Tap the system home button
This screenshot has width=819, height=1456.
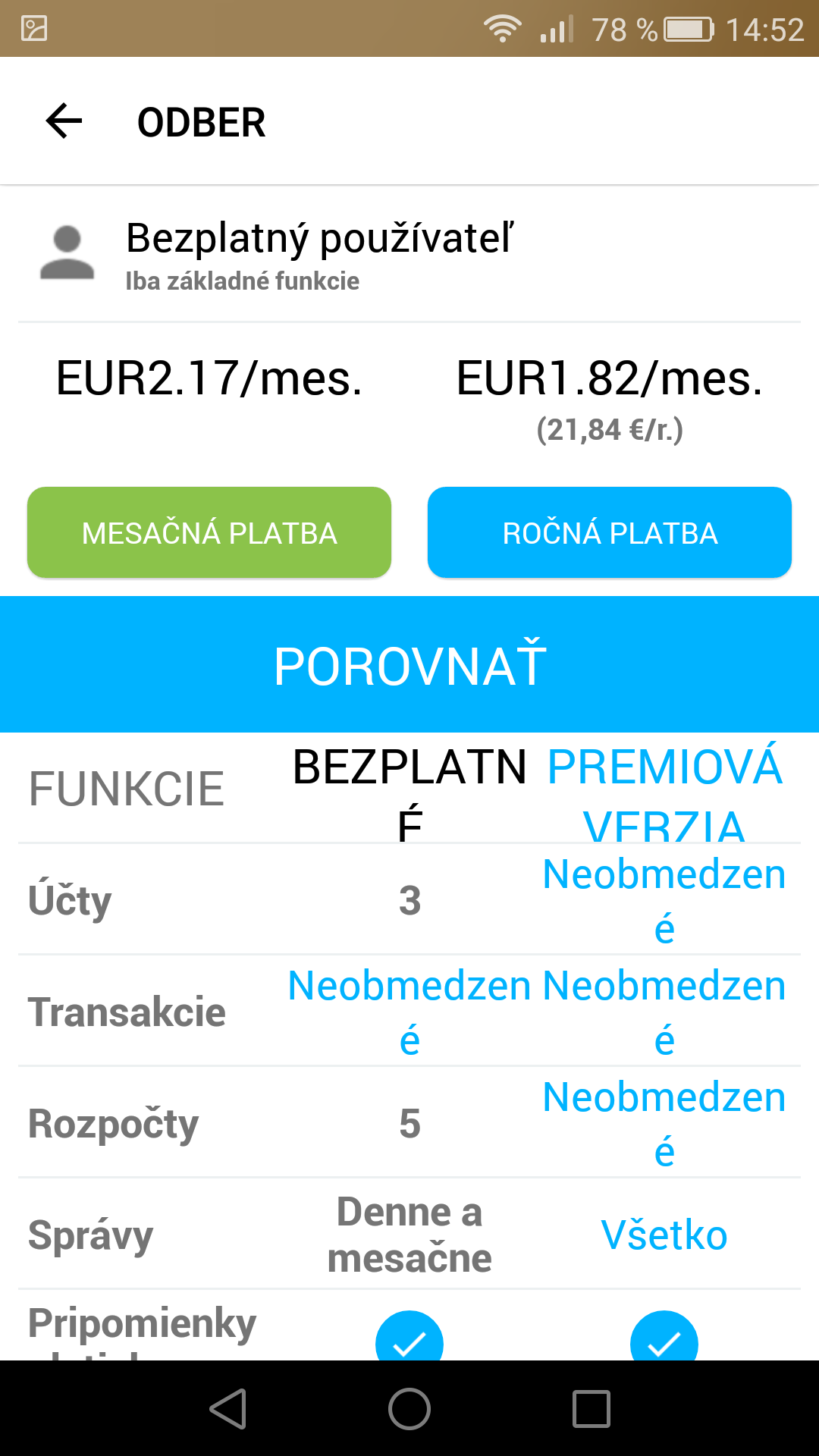pos(409,1409)
